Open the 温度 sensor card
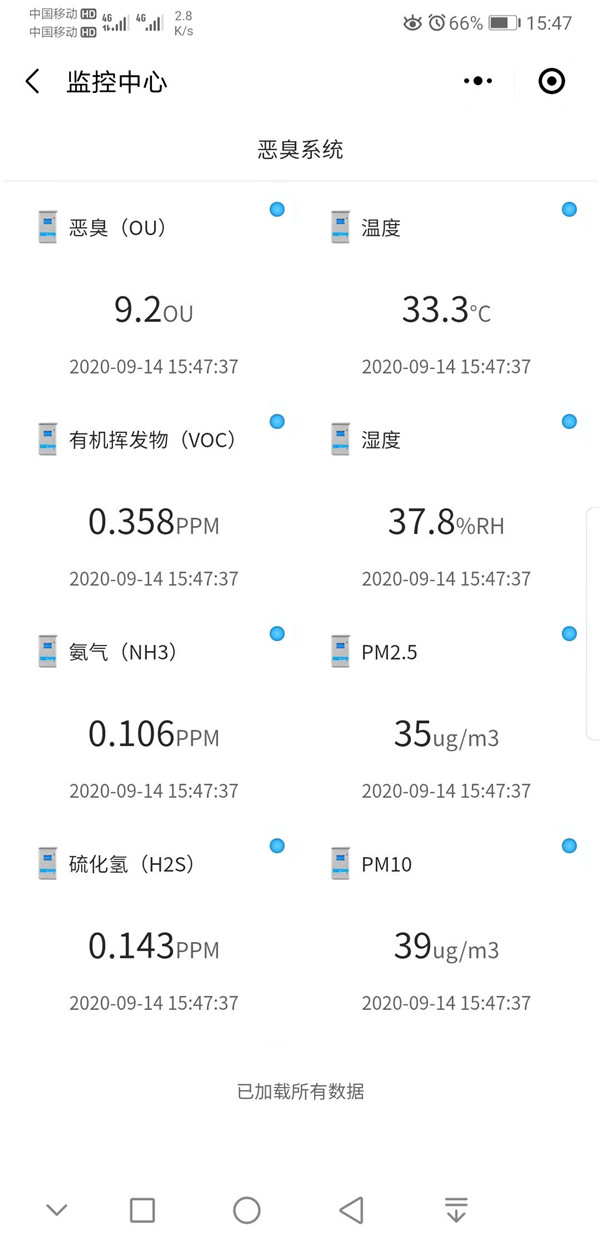The width and height of the screenshot is (600, 1244). click(x=446, y=293)
